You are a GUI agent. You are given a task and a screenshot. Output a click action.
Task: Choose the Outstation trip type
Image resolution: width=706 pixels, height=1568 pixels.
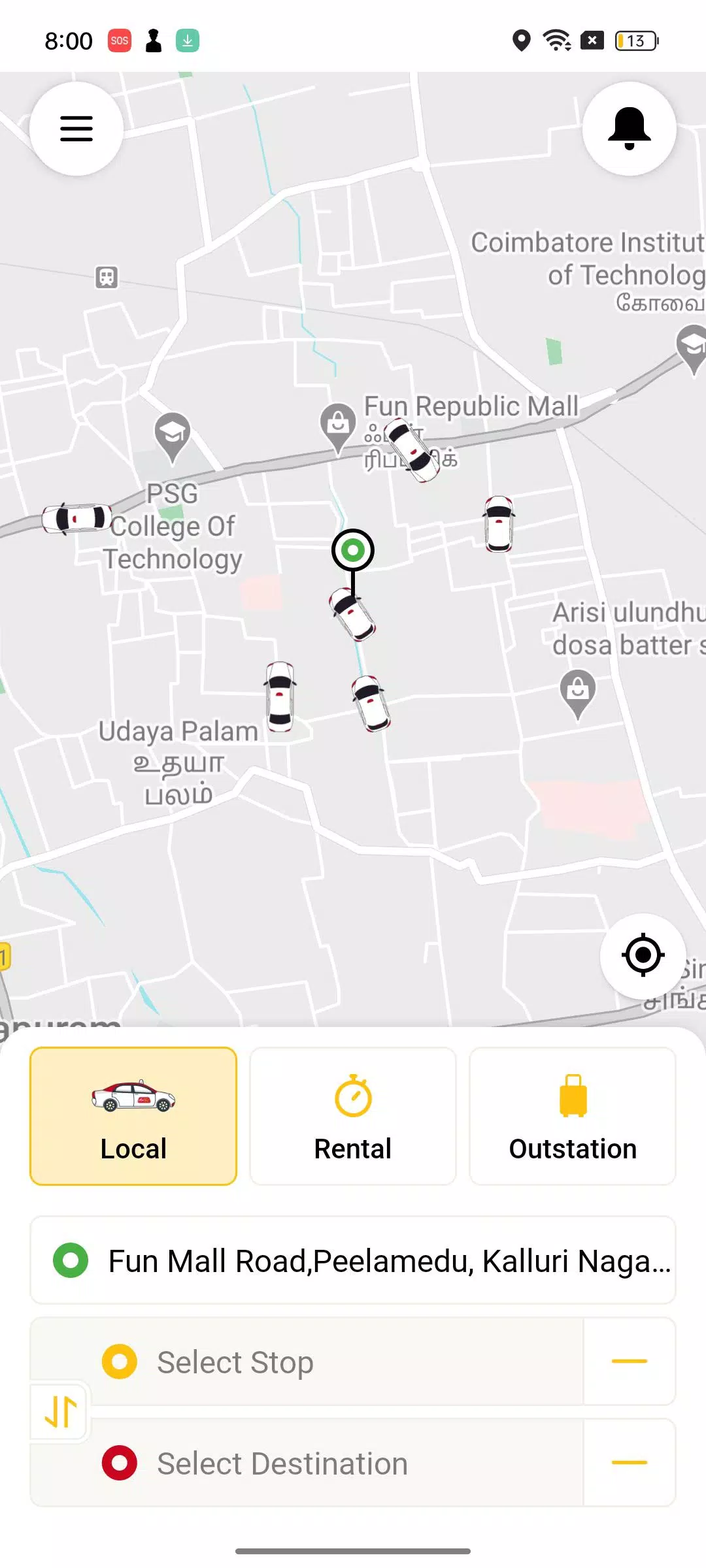(573, 1116)
